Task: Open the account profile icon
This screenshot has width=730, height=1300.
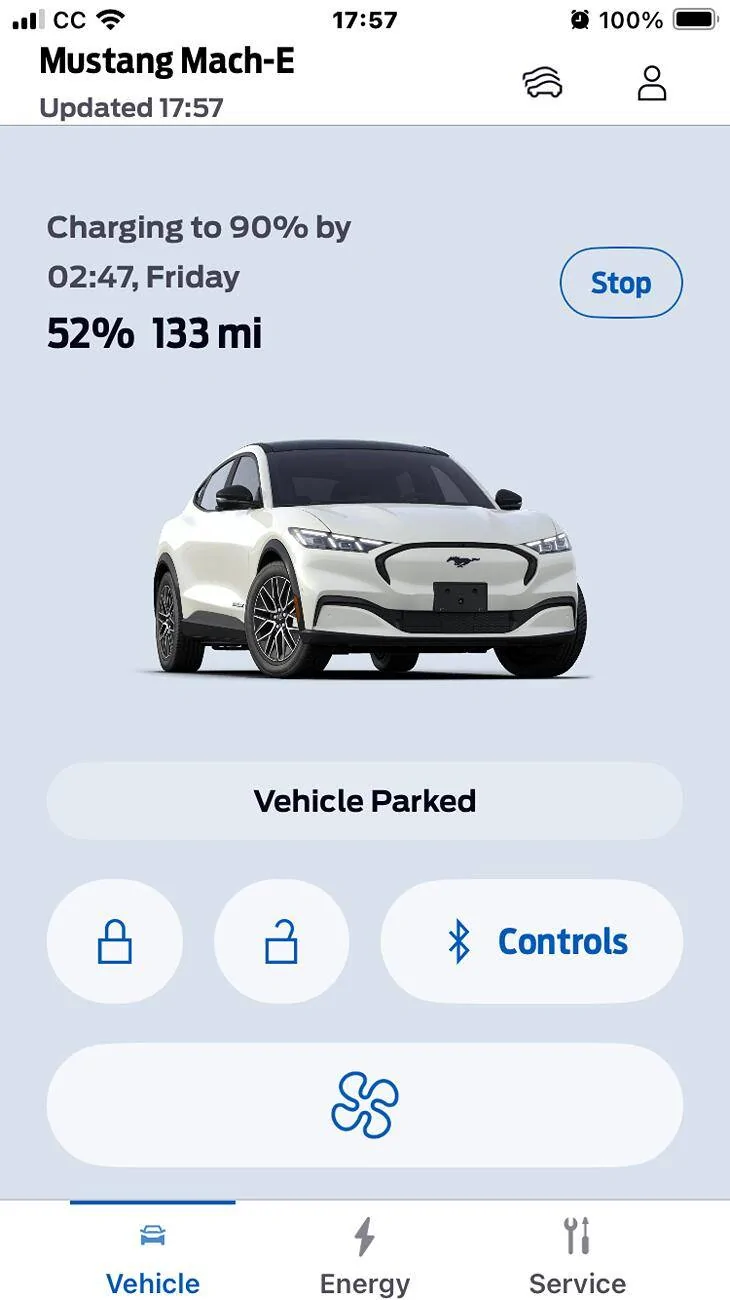Action: tap(652, 84)
